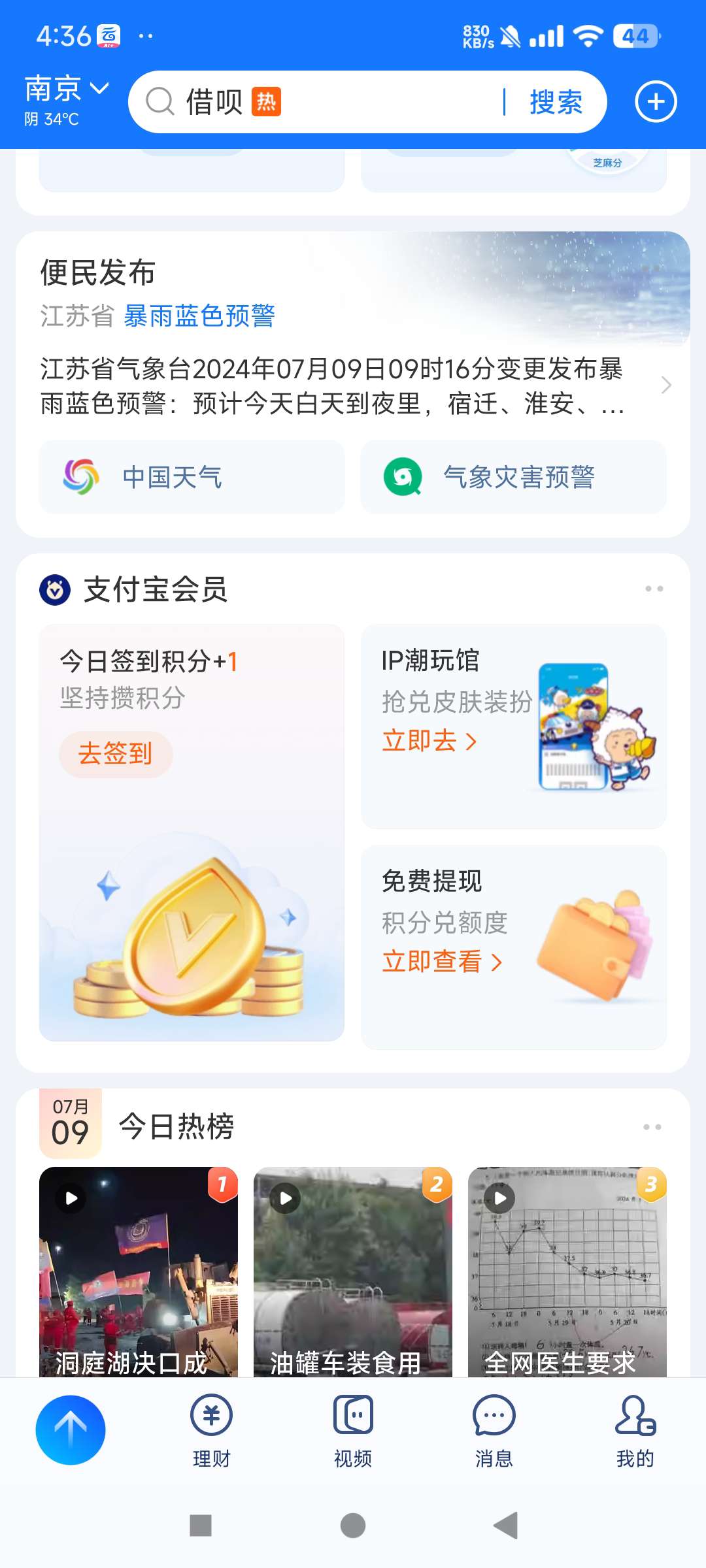
Task: Play the 洞庭湖决口 hot video
Action: point(139,1271)
